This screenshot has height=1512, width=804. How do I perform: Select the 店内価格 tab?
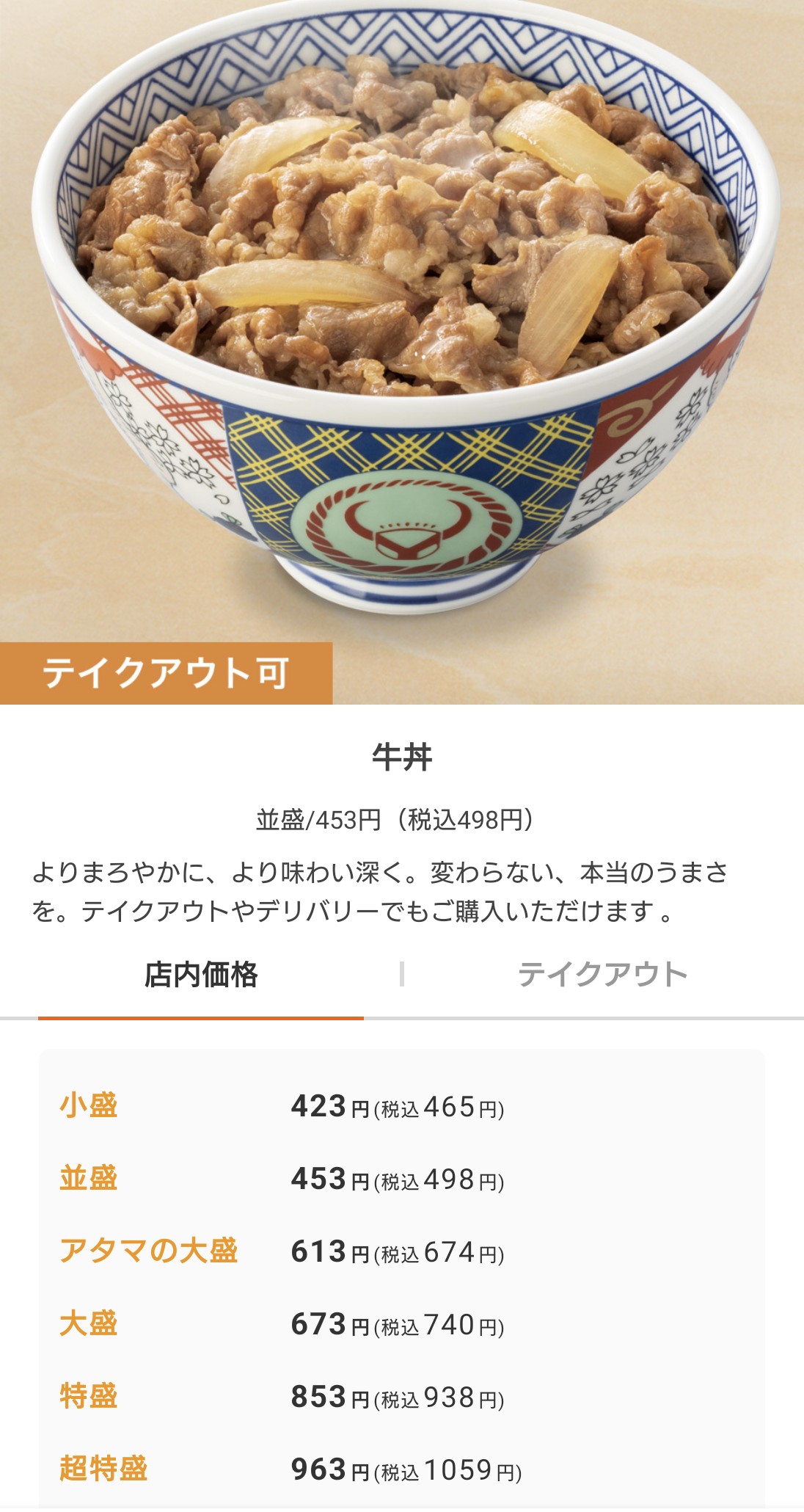coord(201,975)
